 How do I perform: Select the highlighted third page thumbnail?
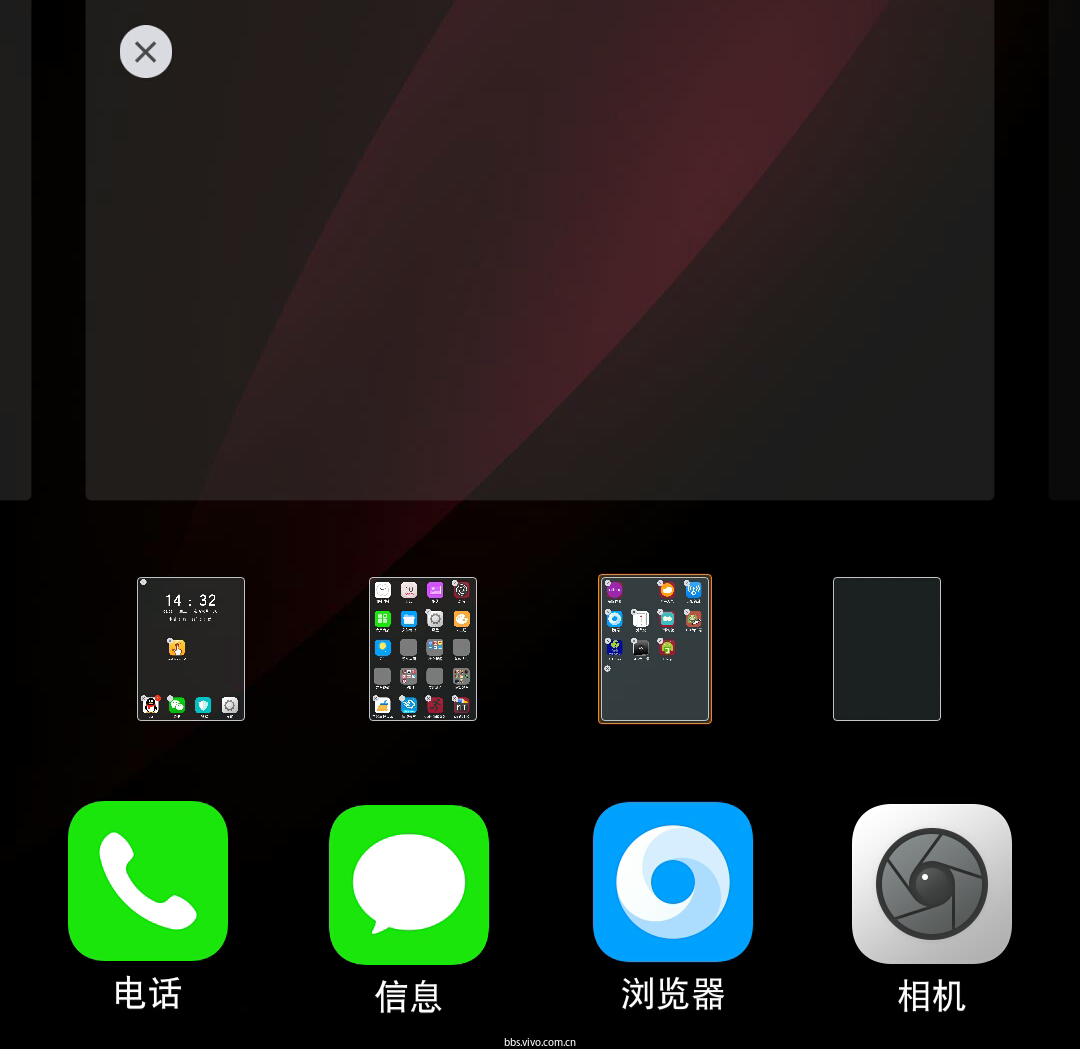click(x=655, y=649)
